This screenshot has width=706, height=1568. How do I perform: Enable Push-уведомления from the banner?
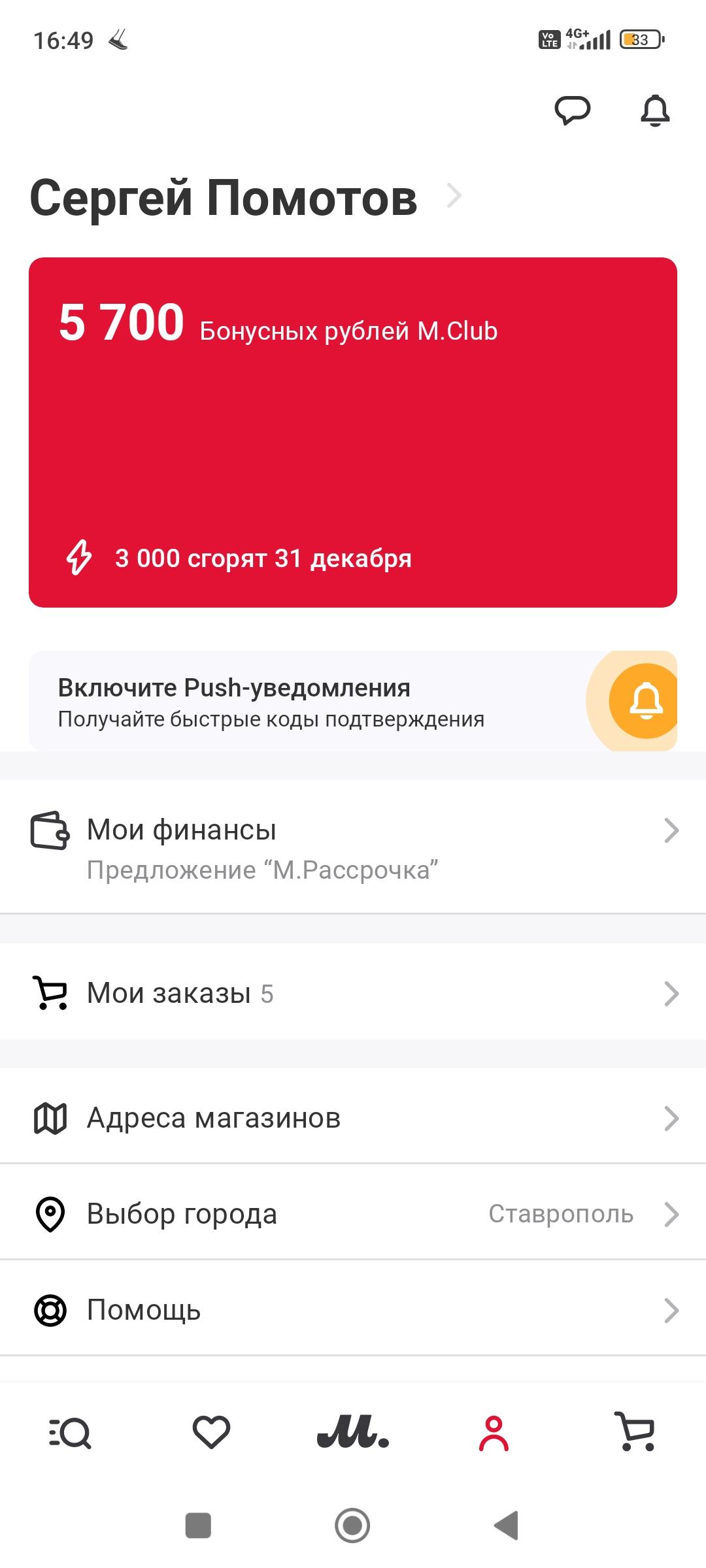pos(353,702)
